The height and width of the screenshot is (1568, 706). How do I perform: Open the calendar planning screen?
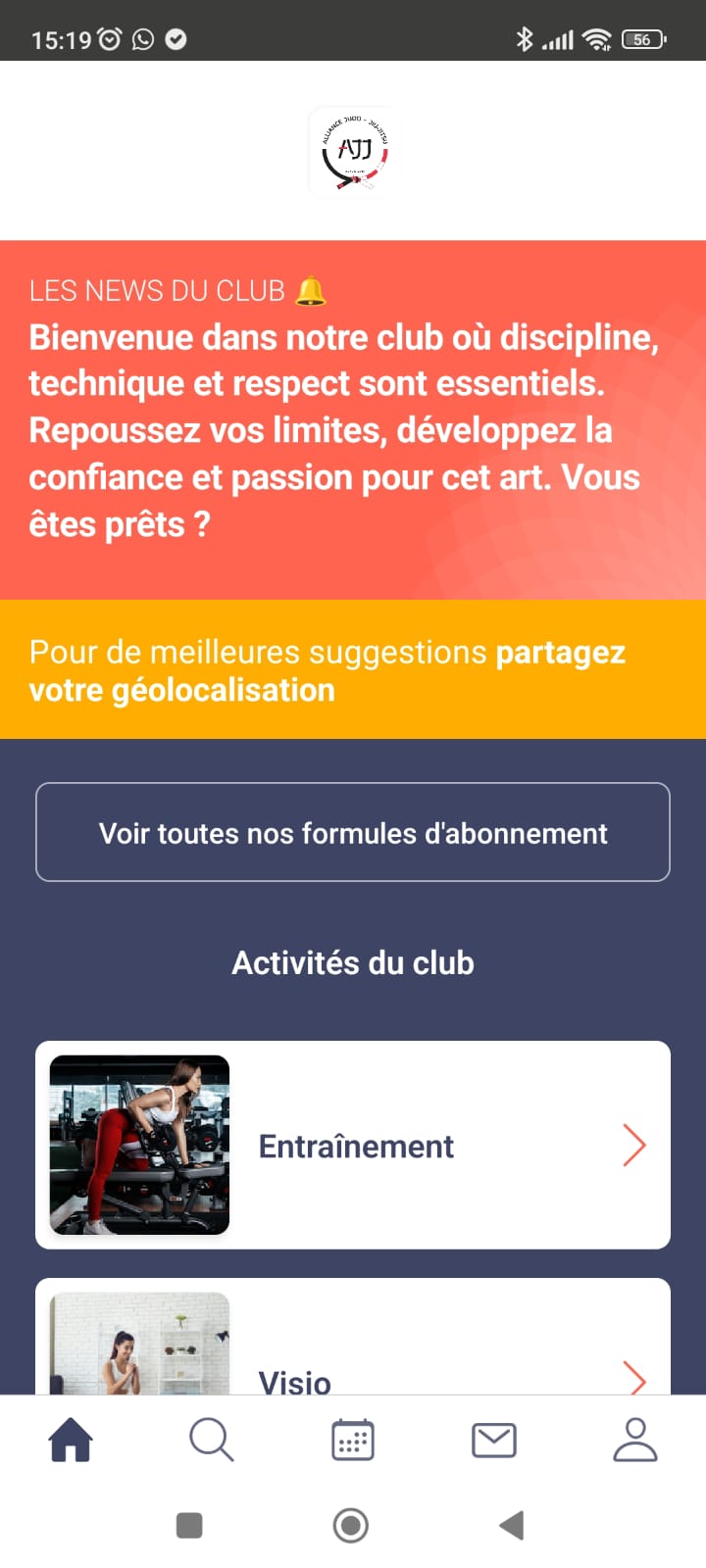352,1440
